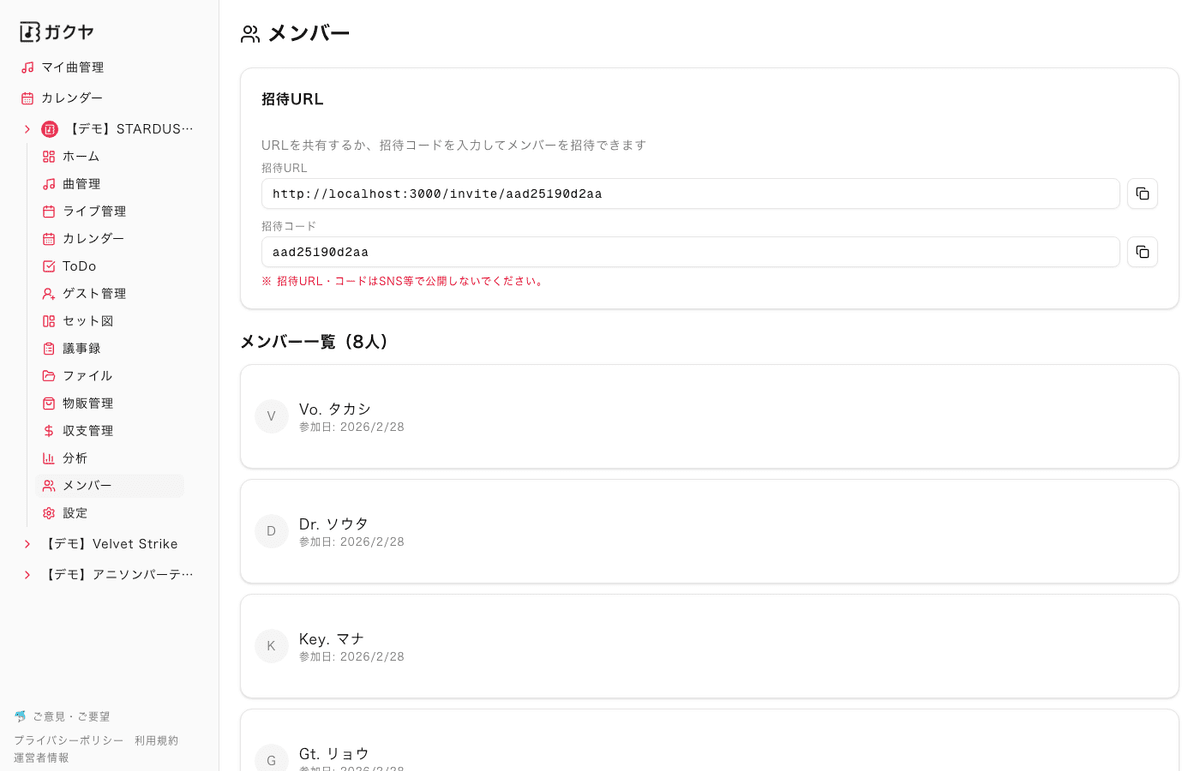The height and width of the screenshot is (771, 1200).
Task: Open 曲管理 under the band
Action: (81, 184)
